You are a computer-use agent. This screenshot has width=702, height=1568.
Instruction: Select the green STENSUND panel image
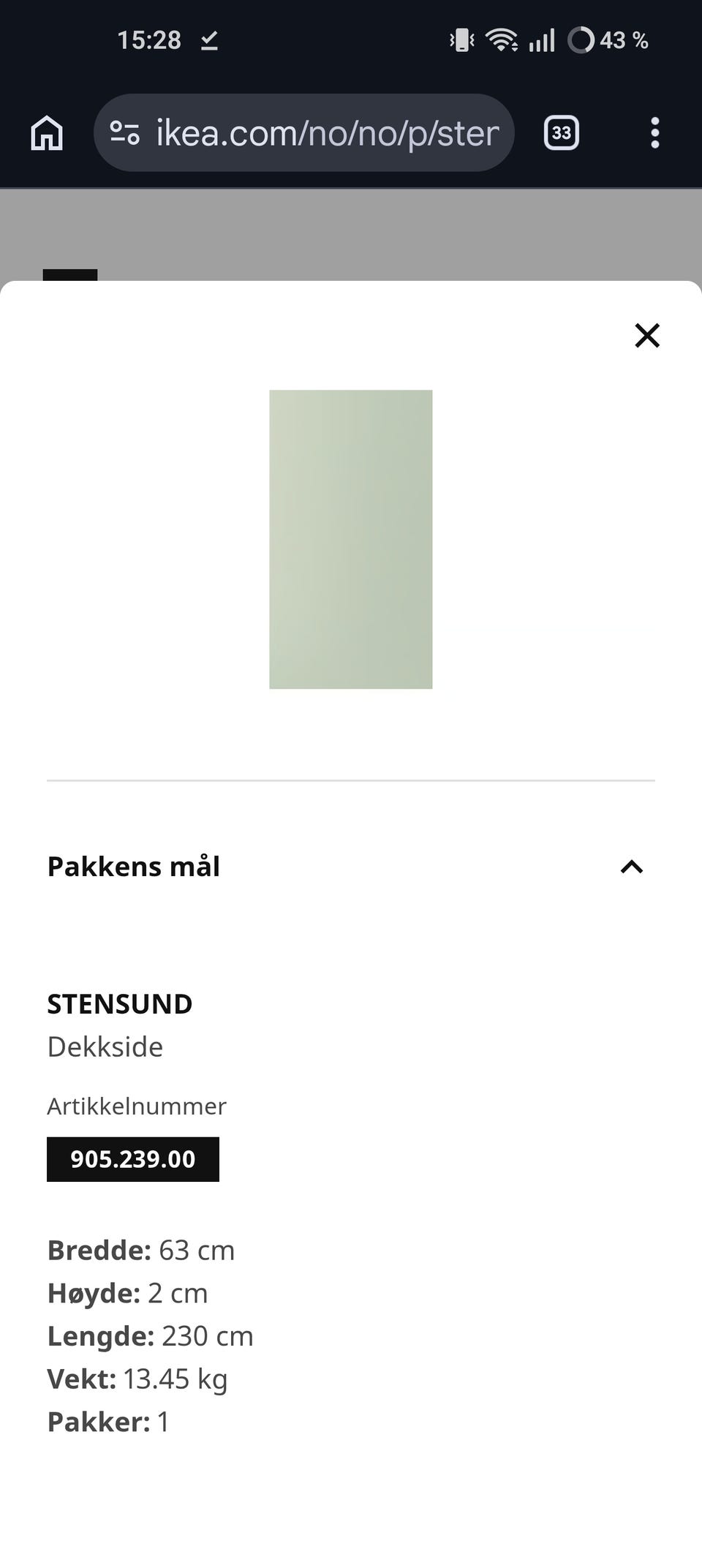coord(351,539)
